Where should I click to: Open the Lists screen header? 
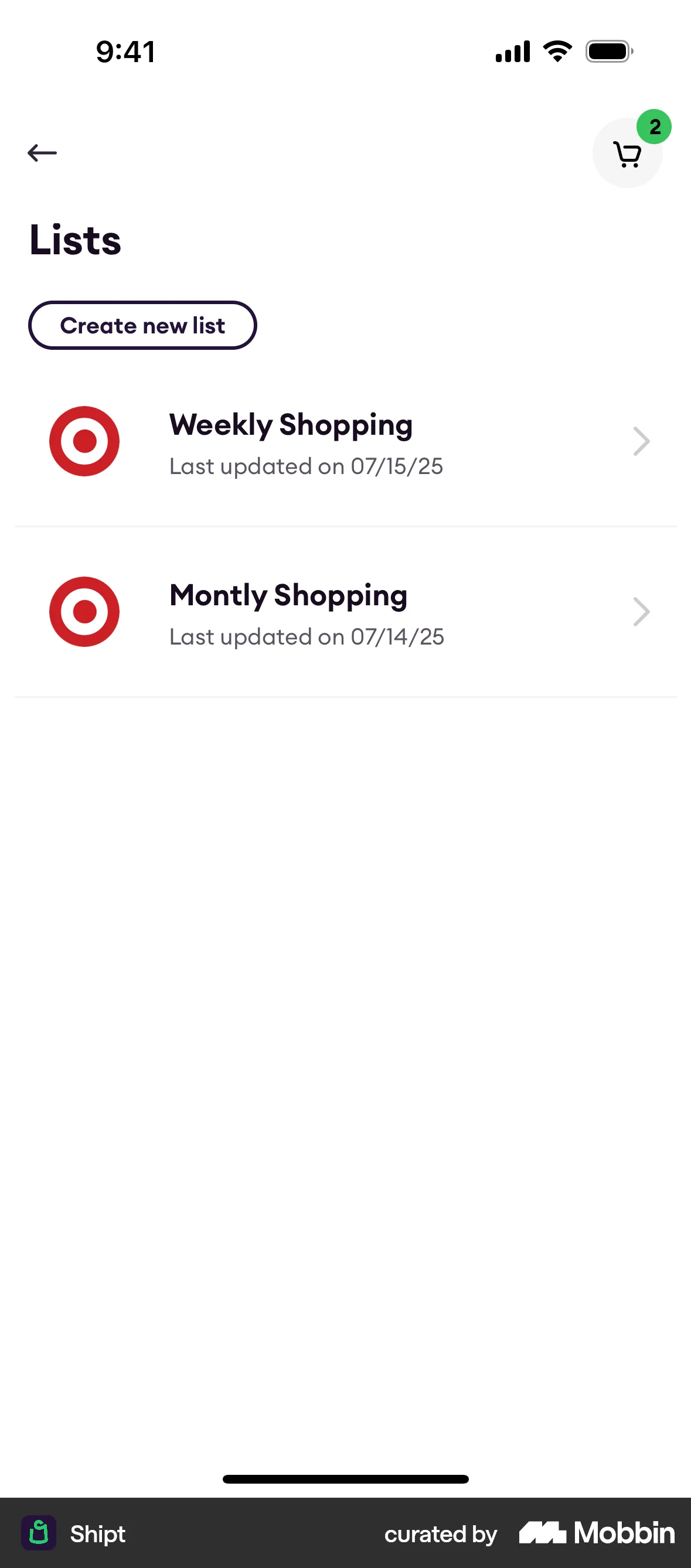76,240
